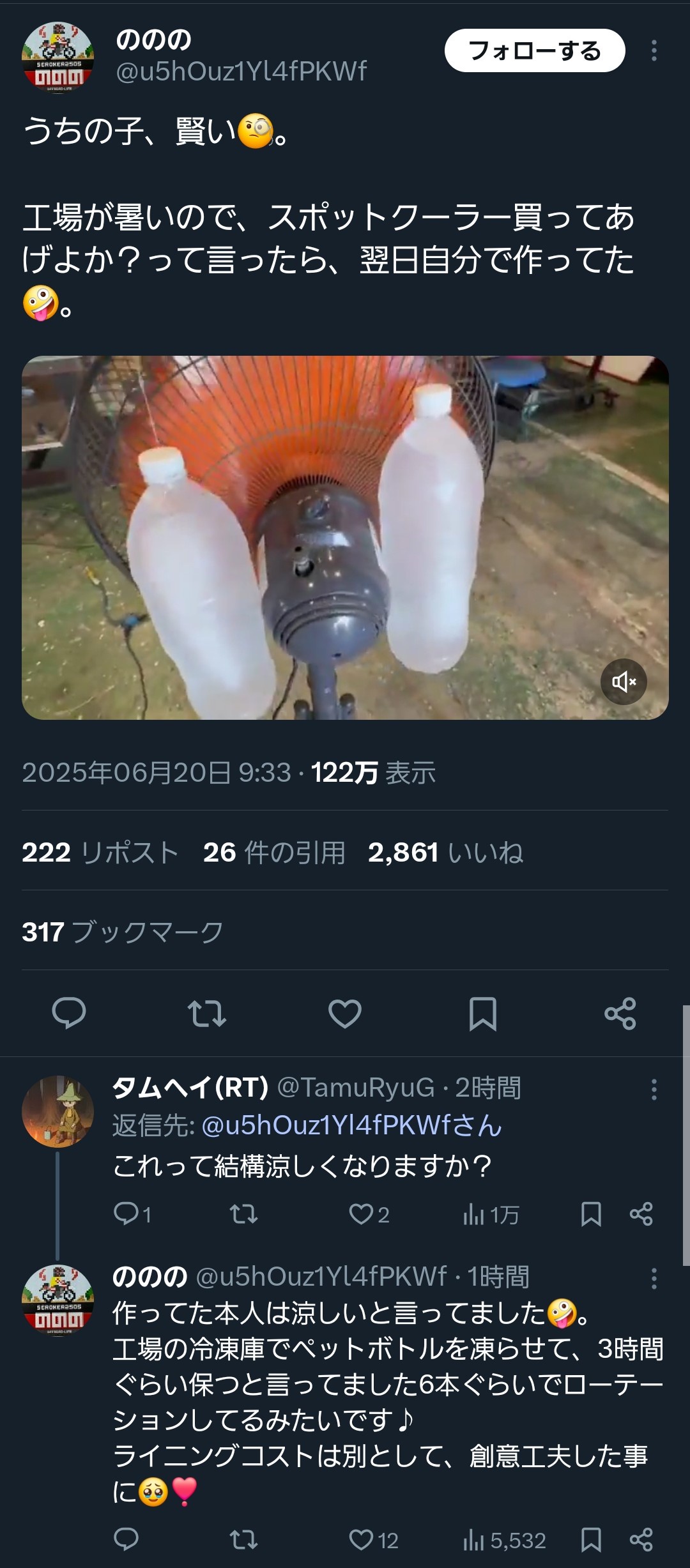
Task: Play the frozen bottle fan video
Action: click(x=345, y=537)
